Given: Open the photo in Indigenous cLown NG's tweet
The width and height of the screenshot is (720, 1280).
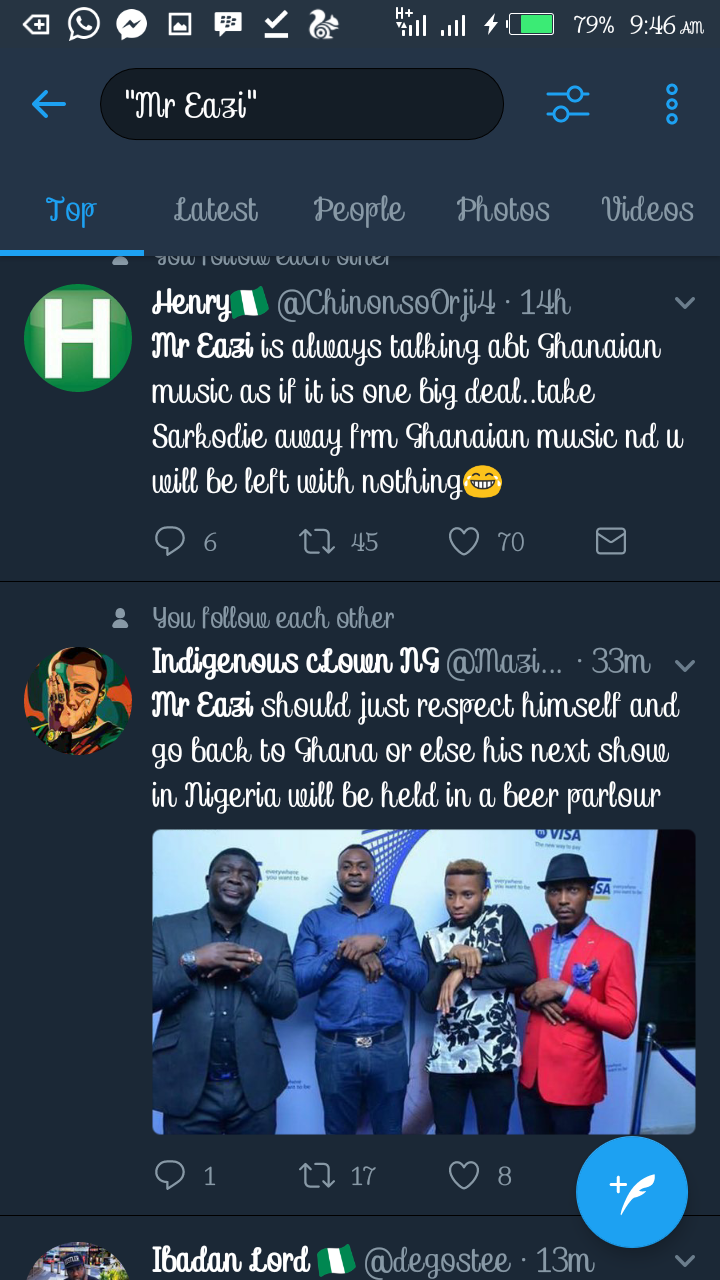Looking at the screenshot, I should click(x=423, y=982).
